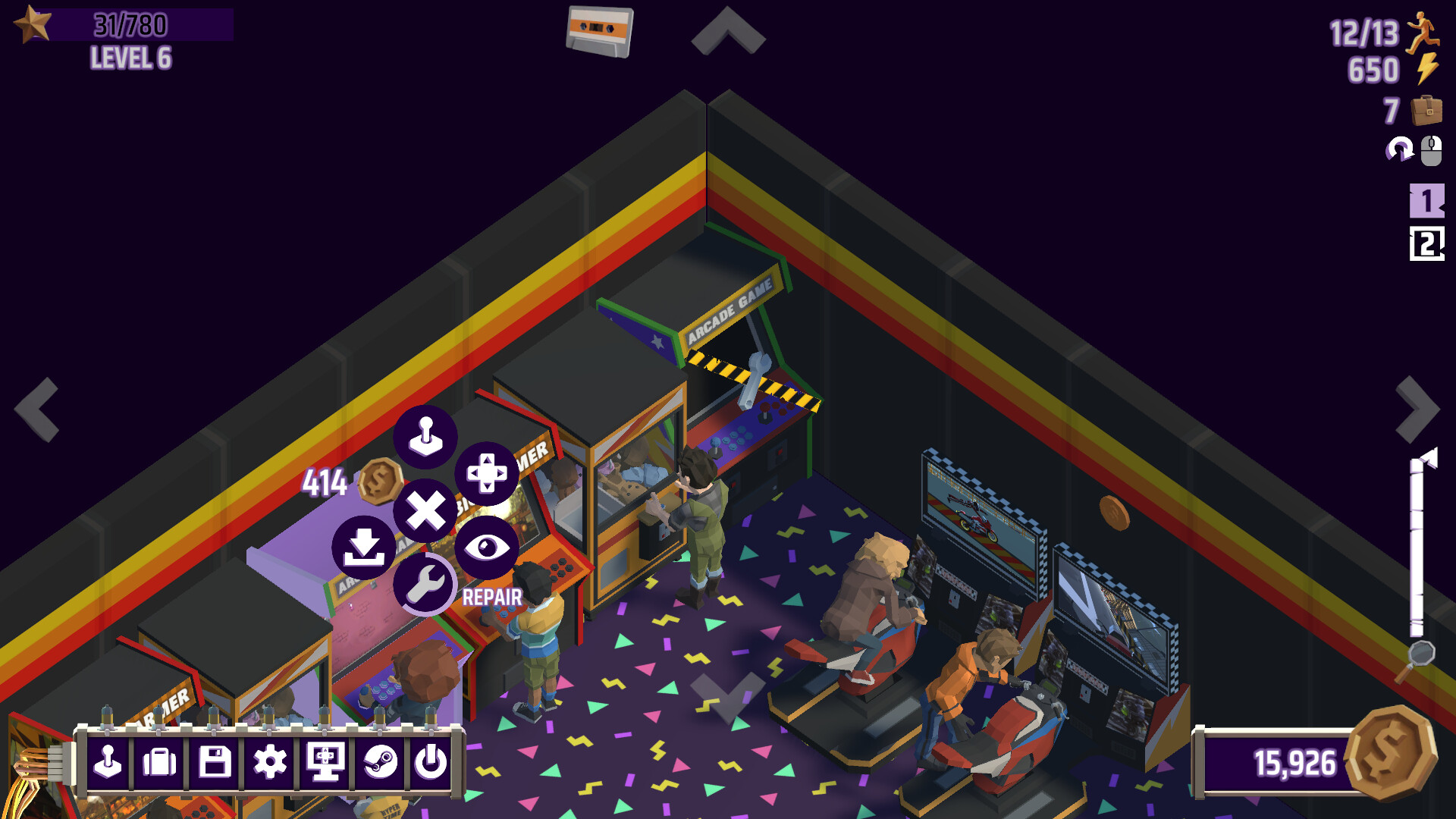The image size is (1456, 819).
Task: Tap the eye icon in the radial menu
Action: pos(487,547)
